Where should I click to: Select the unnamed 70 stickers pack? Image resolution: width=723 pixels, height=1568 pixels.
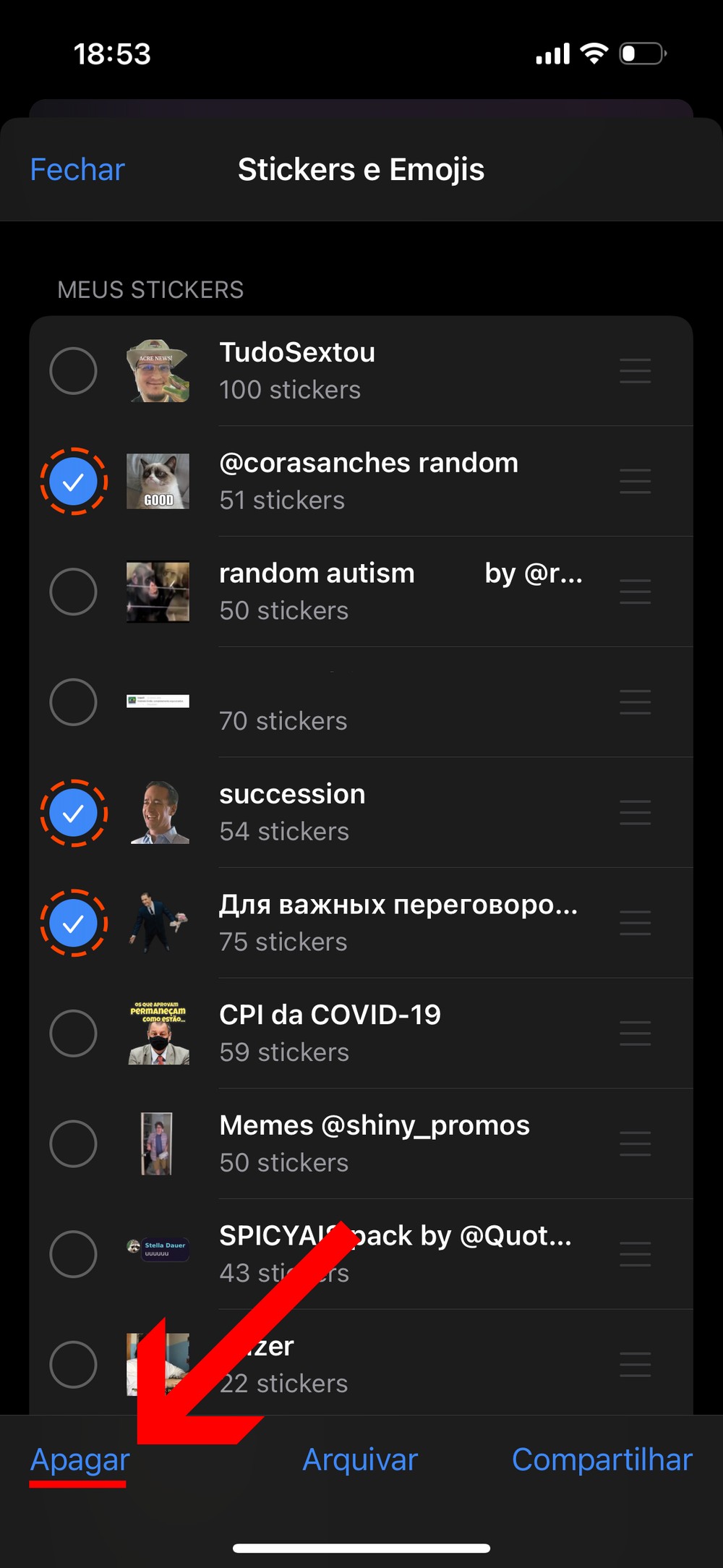(x=73, y=702)
